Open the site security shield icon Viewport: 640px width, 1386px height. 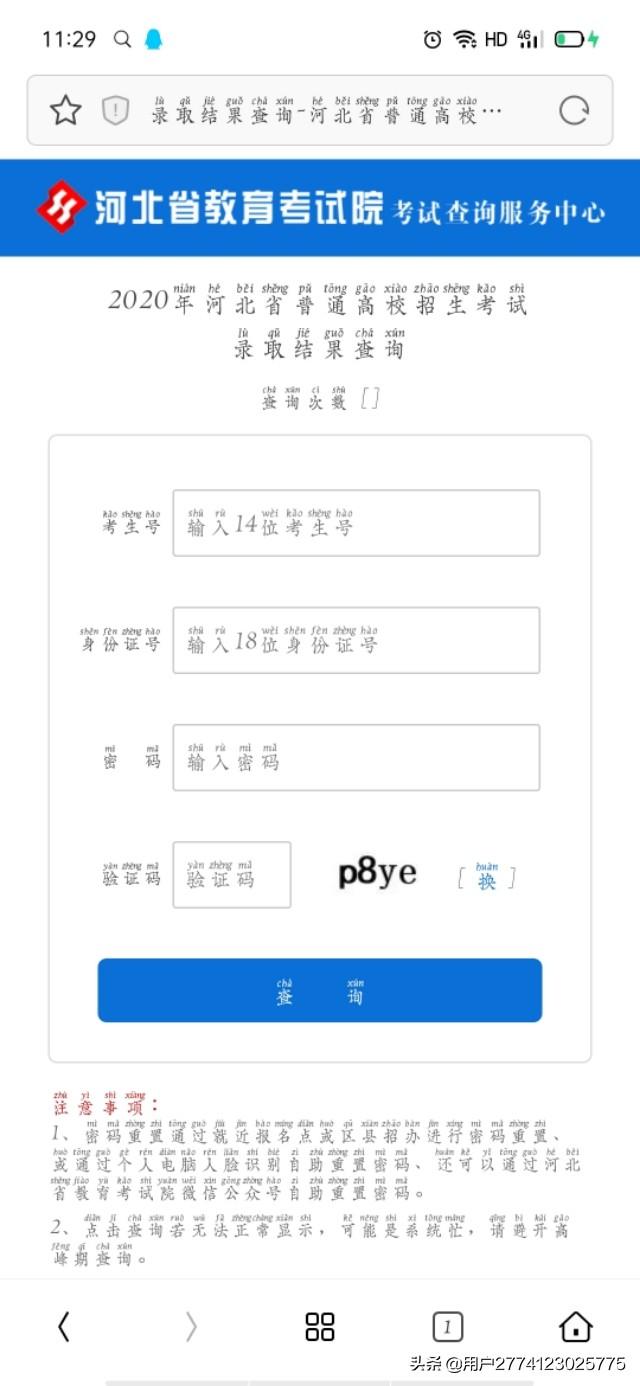[x=116, y=110]
